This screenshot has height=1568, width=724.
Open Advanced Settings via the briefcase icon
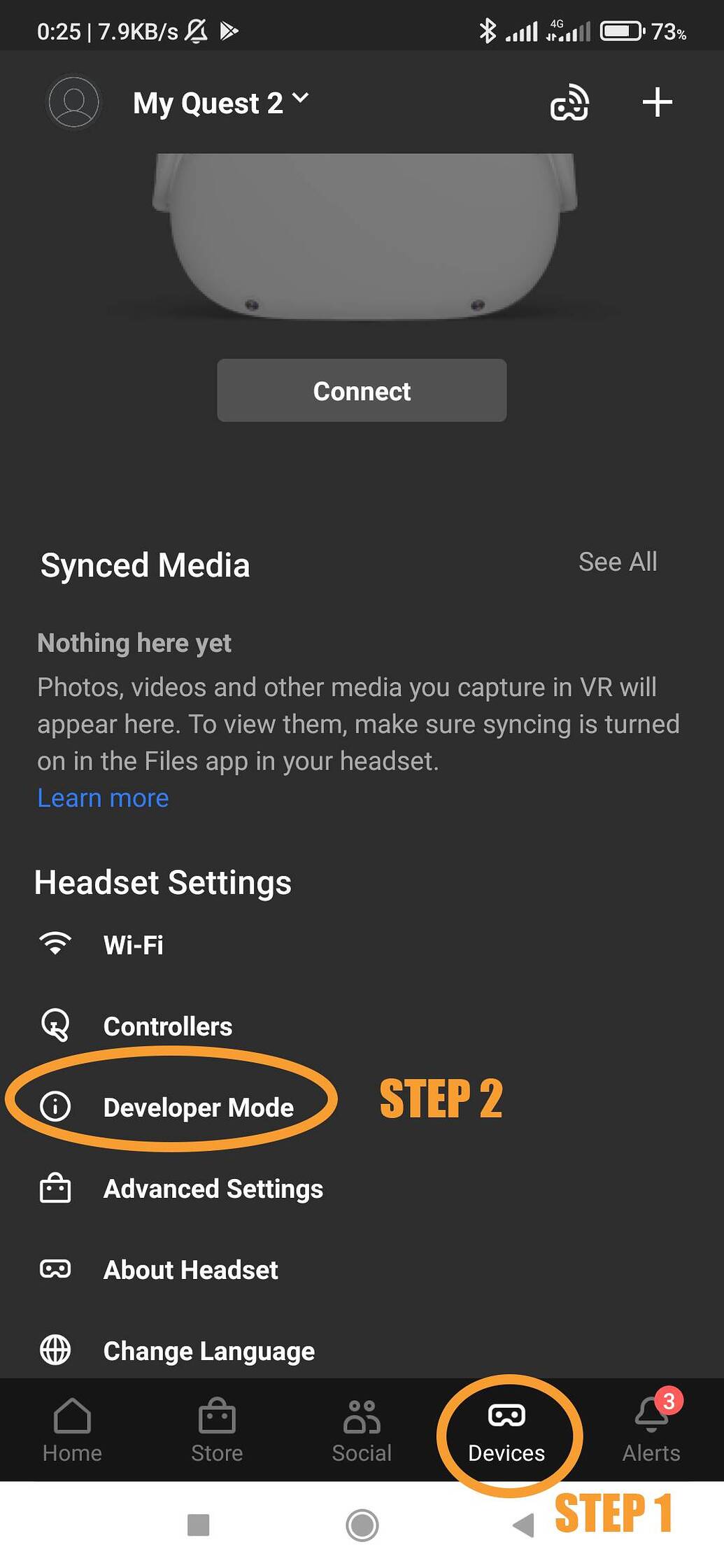[x=55, y=1188]
